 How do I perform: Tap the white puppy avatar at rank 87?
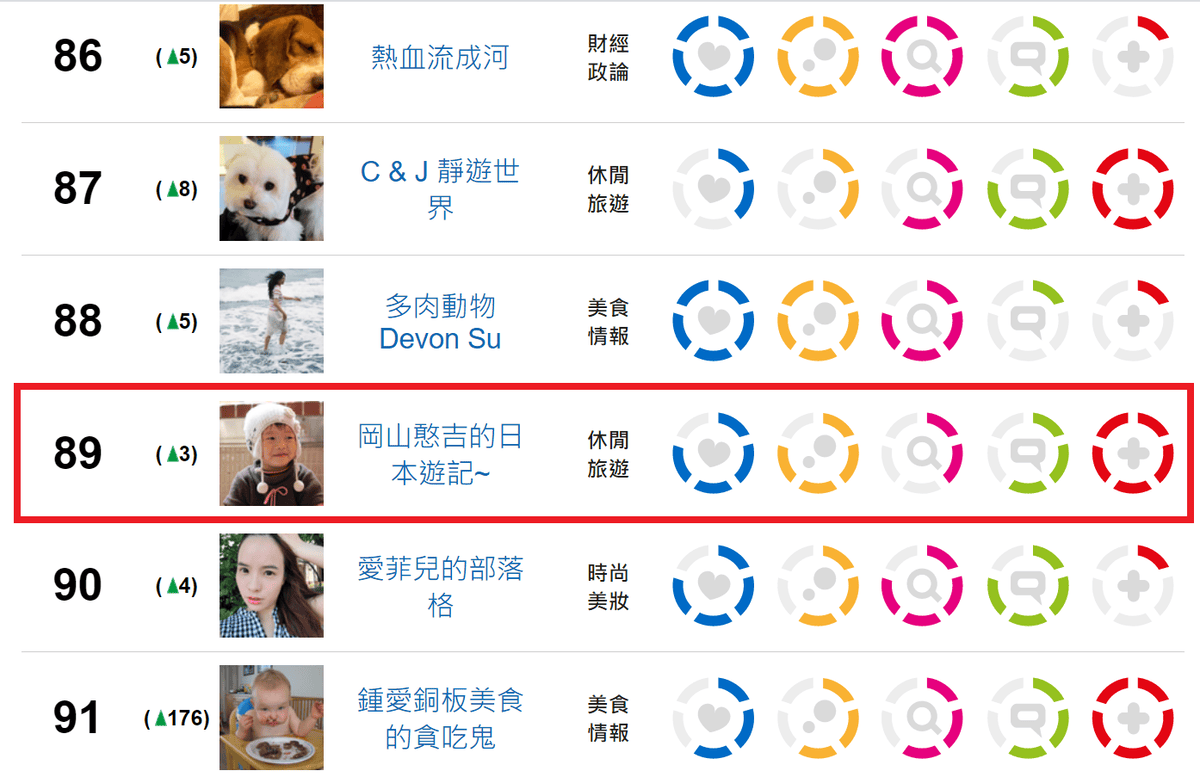271,188
